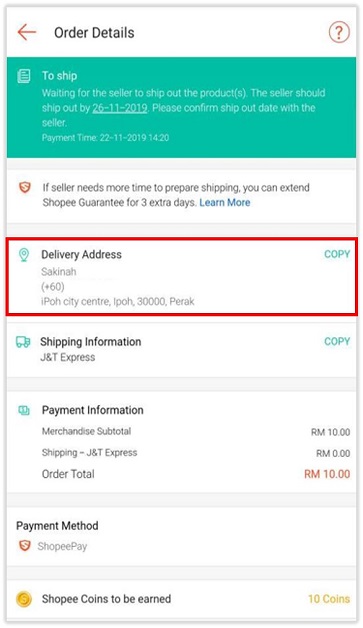This screenshot has height=628, width=363.
Task: Open the help question mark icon
Action: tap(339, 32)
